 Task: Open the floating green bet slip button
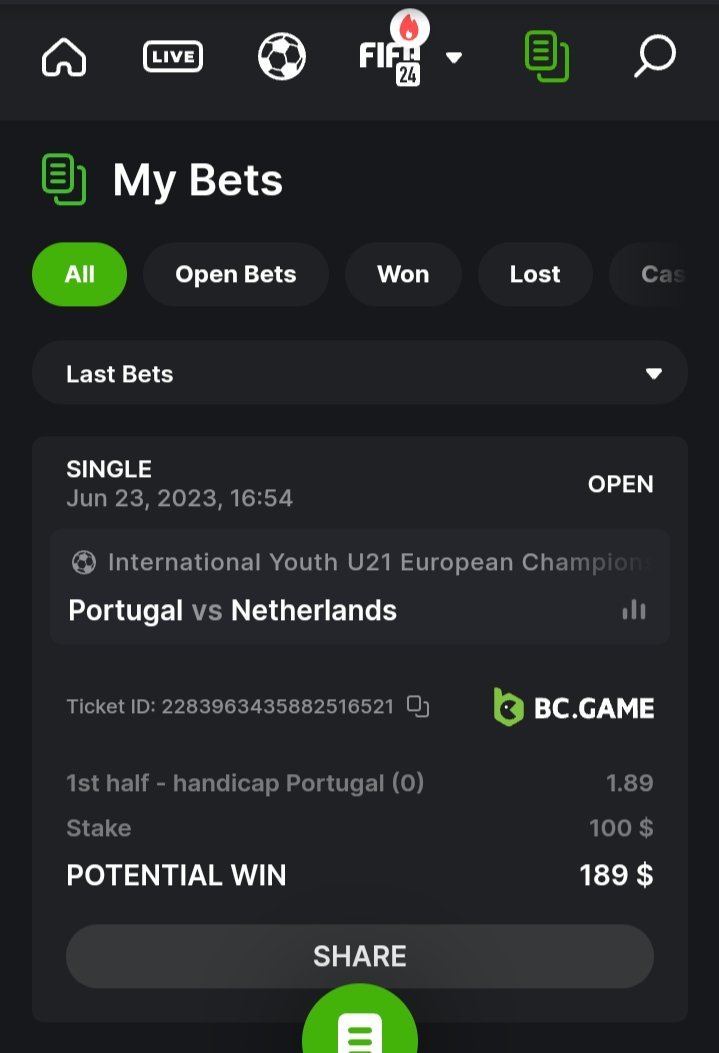point(360,1027)
